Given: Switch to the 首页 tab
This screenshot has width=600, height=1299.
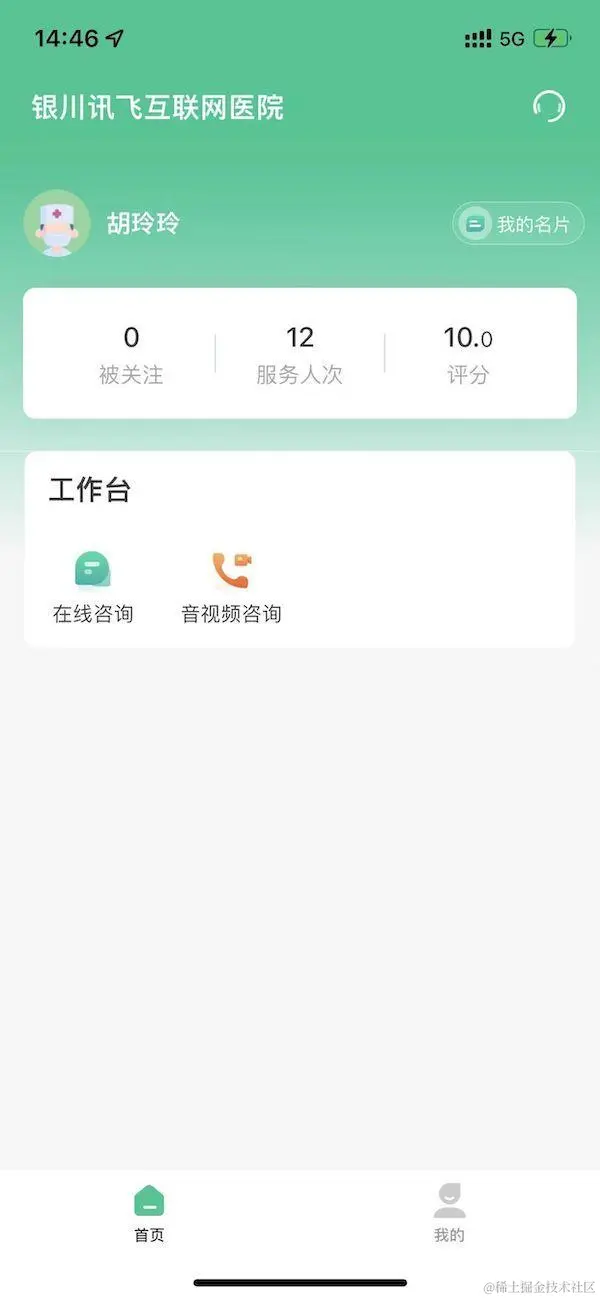Looking at the screenshot, I should (149, 1213).
